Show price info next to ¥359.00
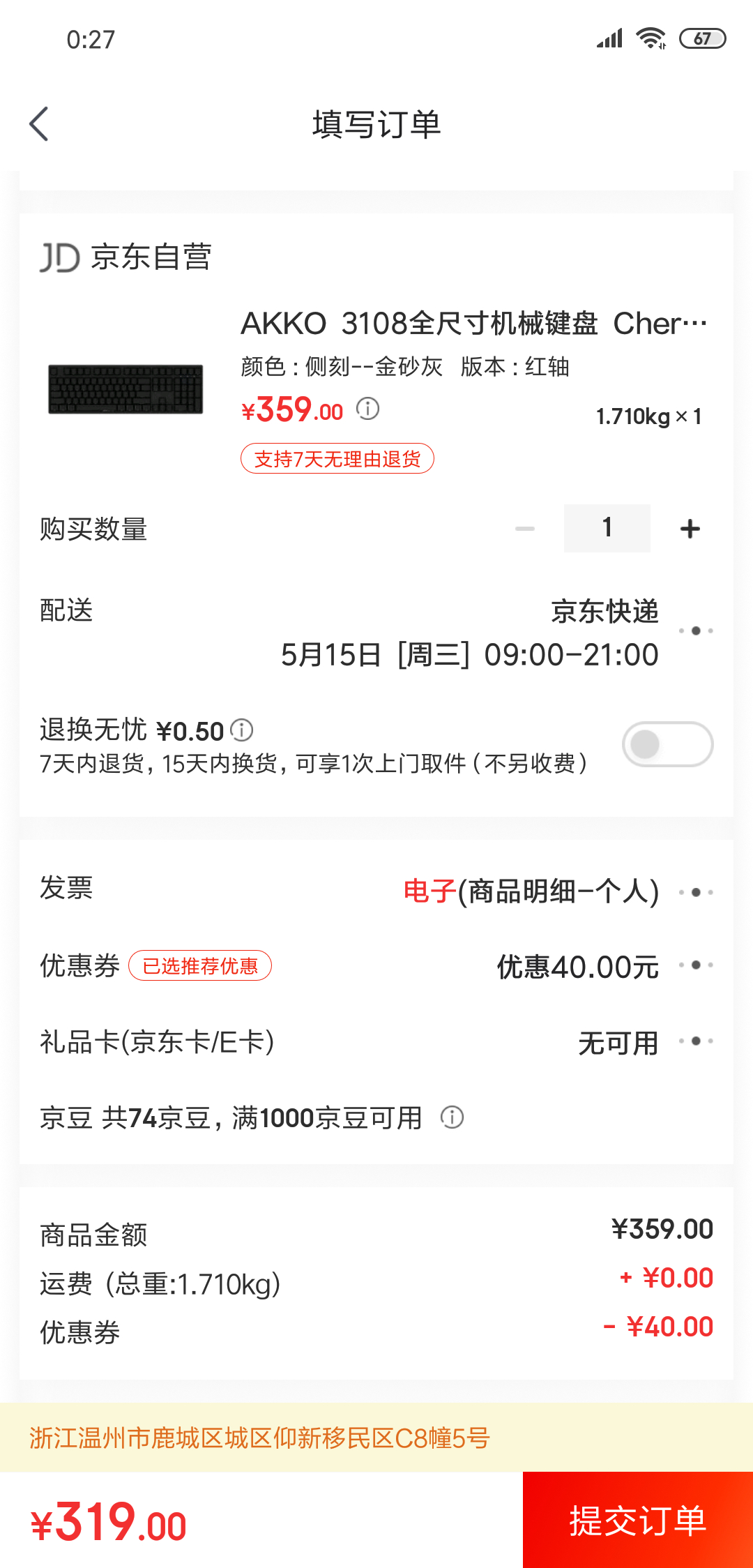 click(367, 408)
